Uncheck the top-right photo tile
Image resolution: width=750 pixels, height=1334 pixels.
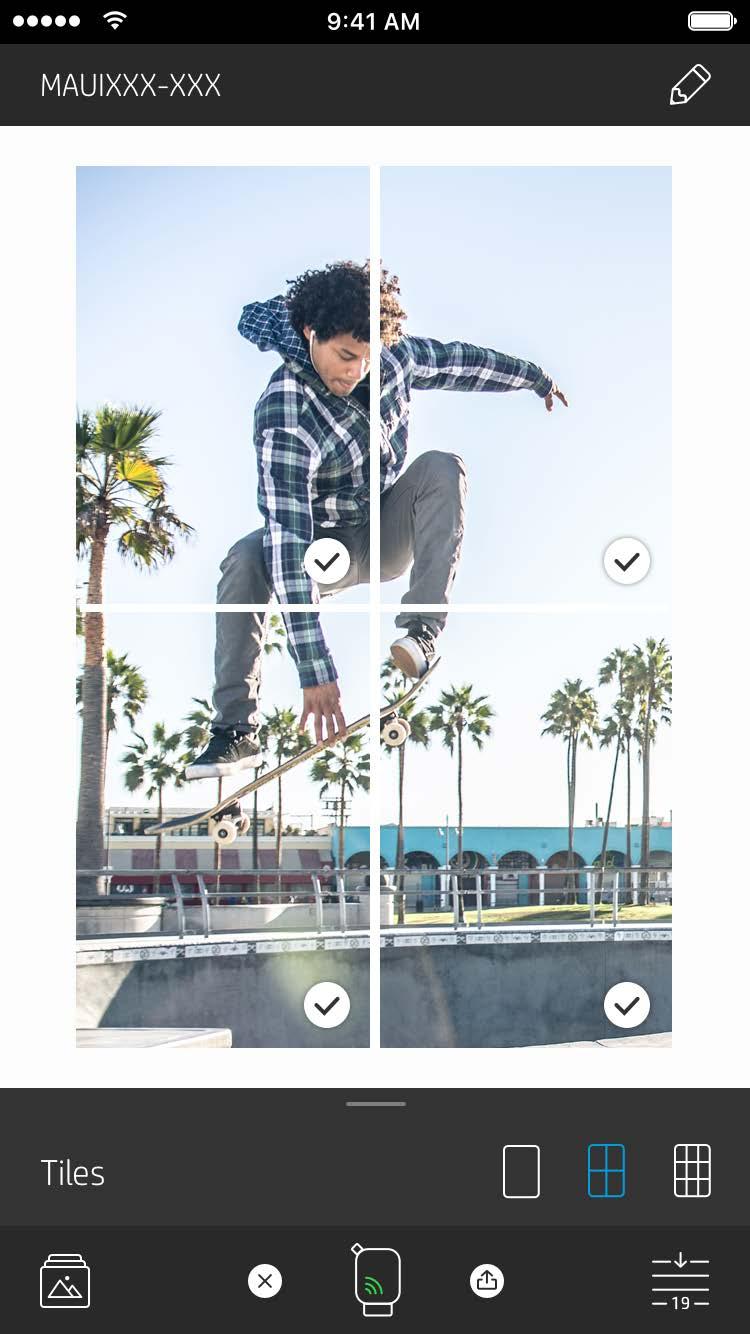[627, 562]
